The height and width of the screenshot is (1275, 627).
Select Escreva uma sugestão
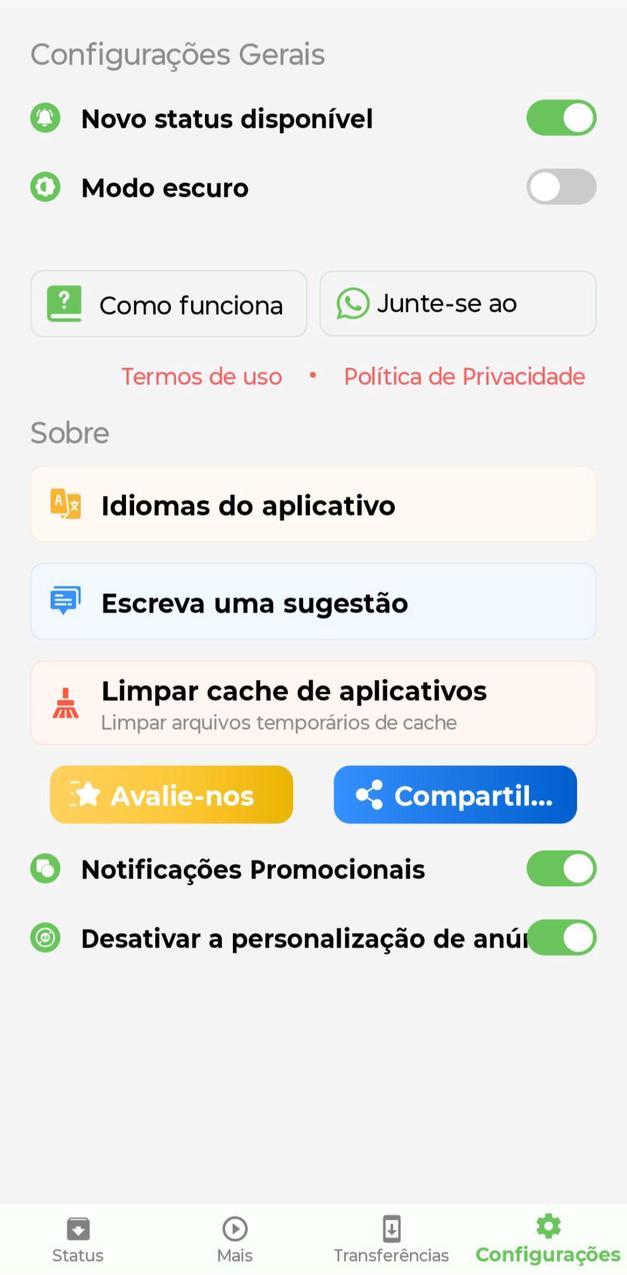[x=313, y=602]
